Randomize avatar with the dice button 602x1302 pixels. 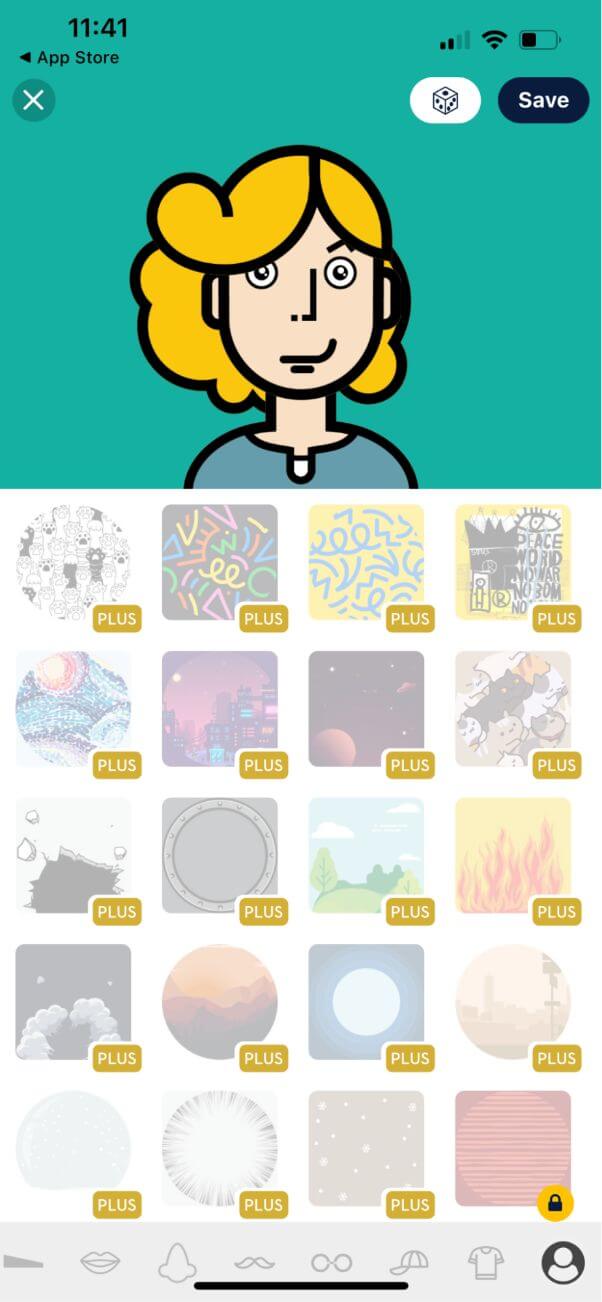pyautogui.click(x=445, y=100)
